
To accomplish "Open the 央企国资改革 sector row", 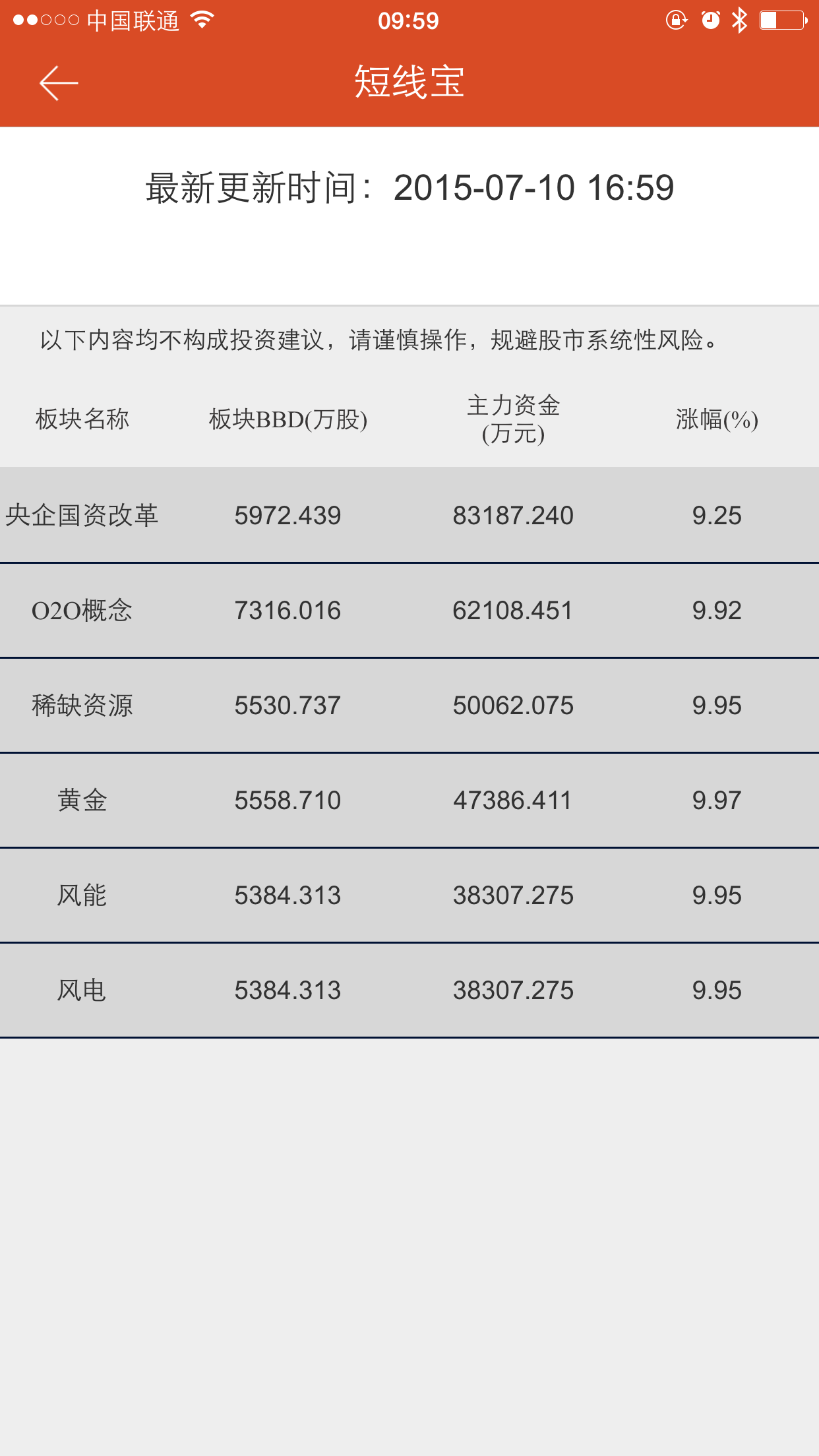I will tap(409, 515).
